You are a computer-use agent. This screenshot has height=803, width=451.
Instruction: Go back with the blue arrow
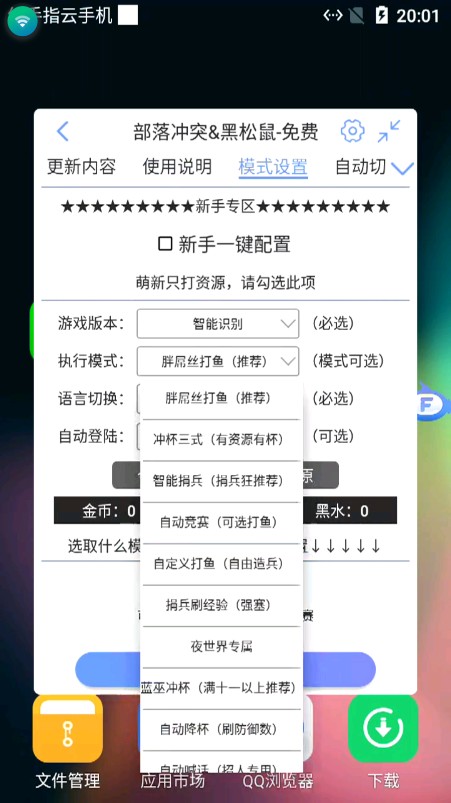tap(62, 132)
